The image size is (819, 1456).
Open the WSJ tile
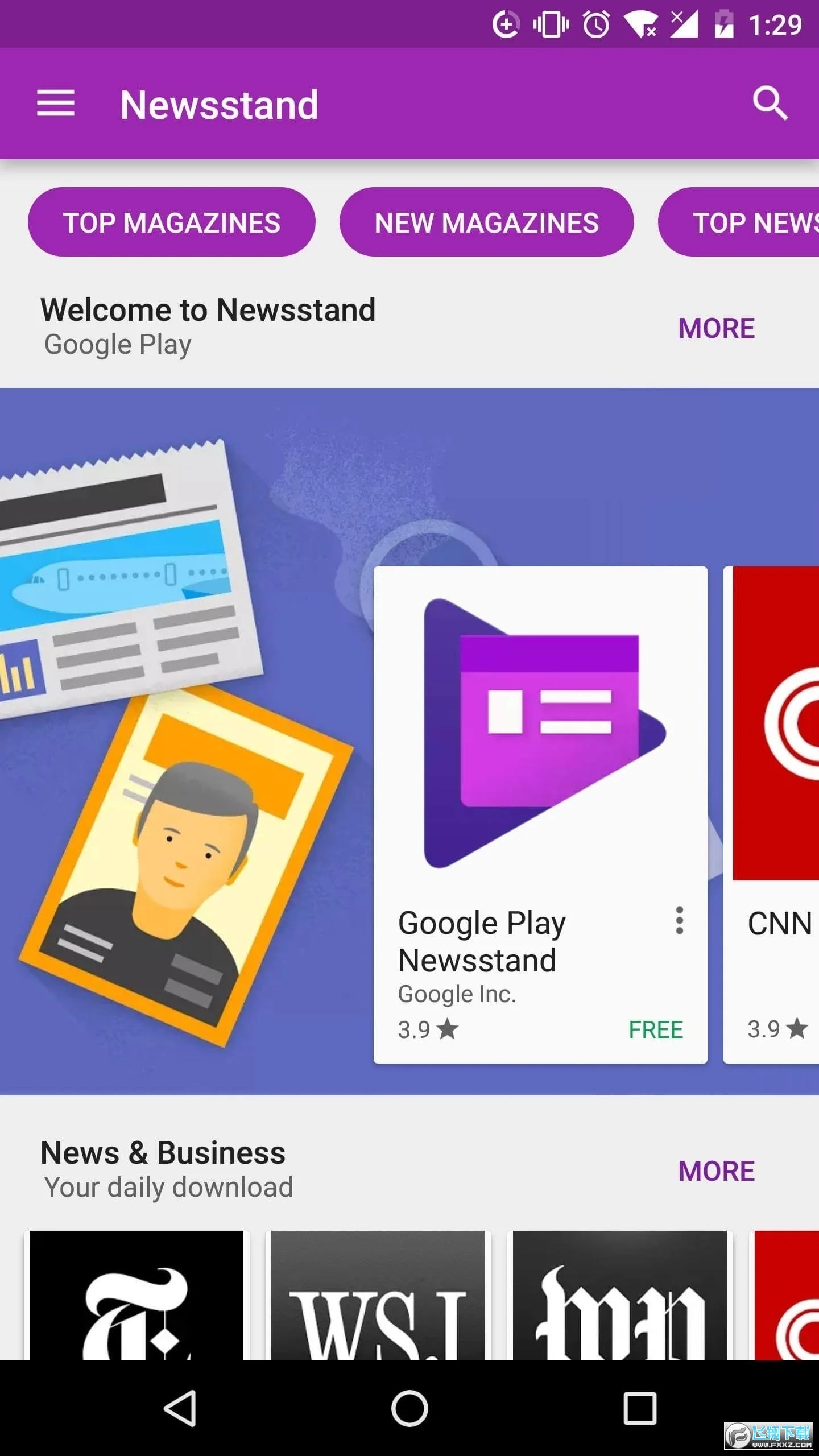378,1297
